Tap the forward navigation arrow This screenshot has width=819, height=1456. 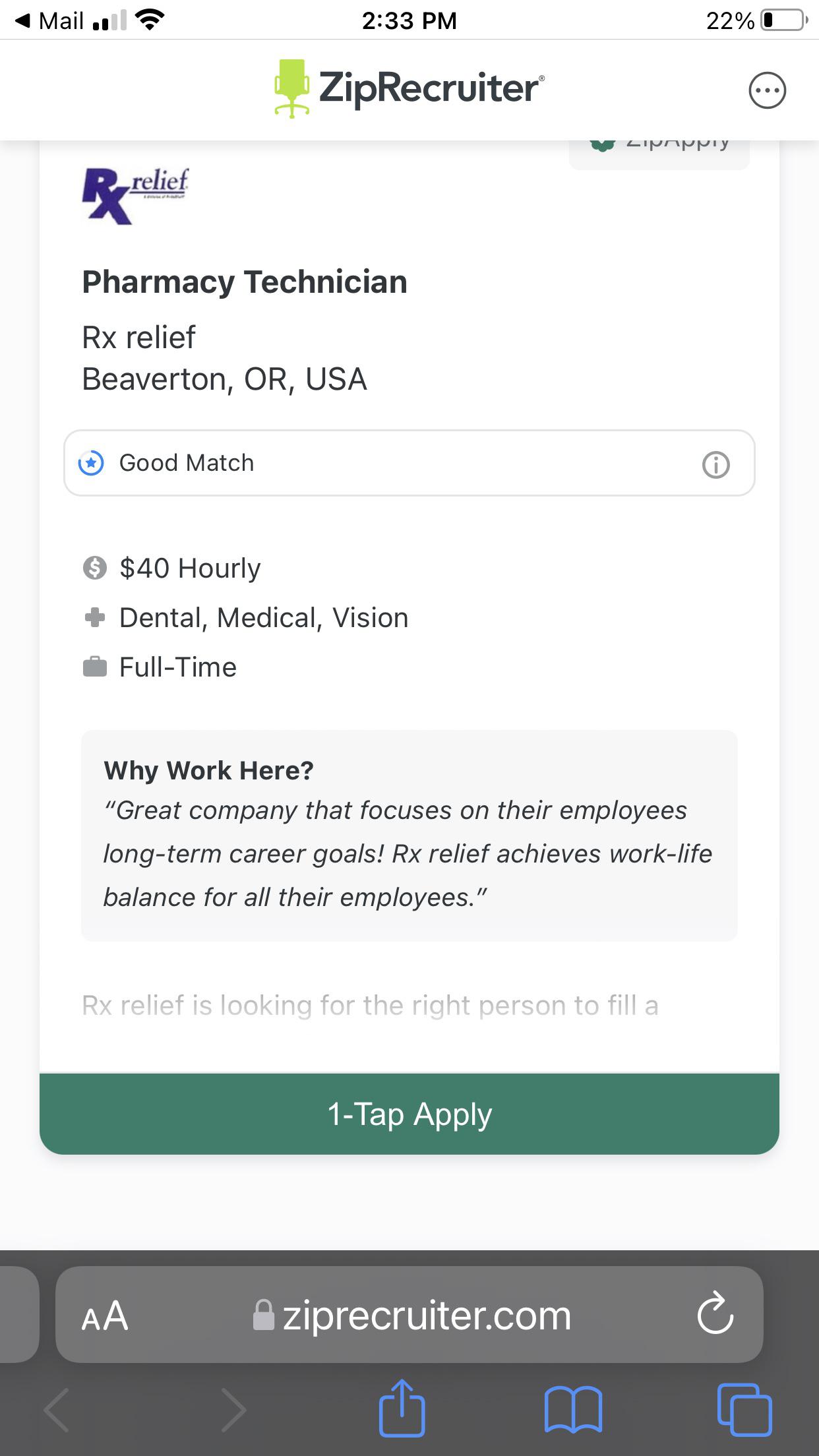tap(234, 1409)
